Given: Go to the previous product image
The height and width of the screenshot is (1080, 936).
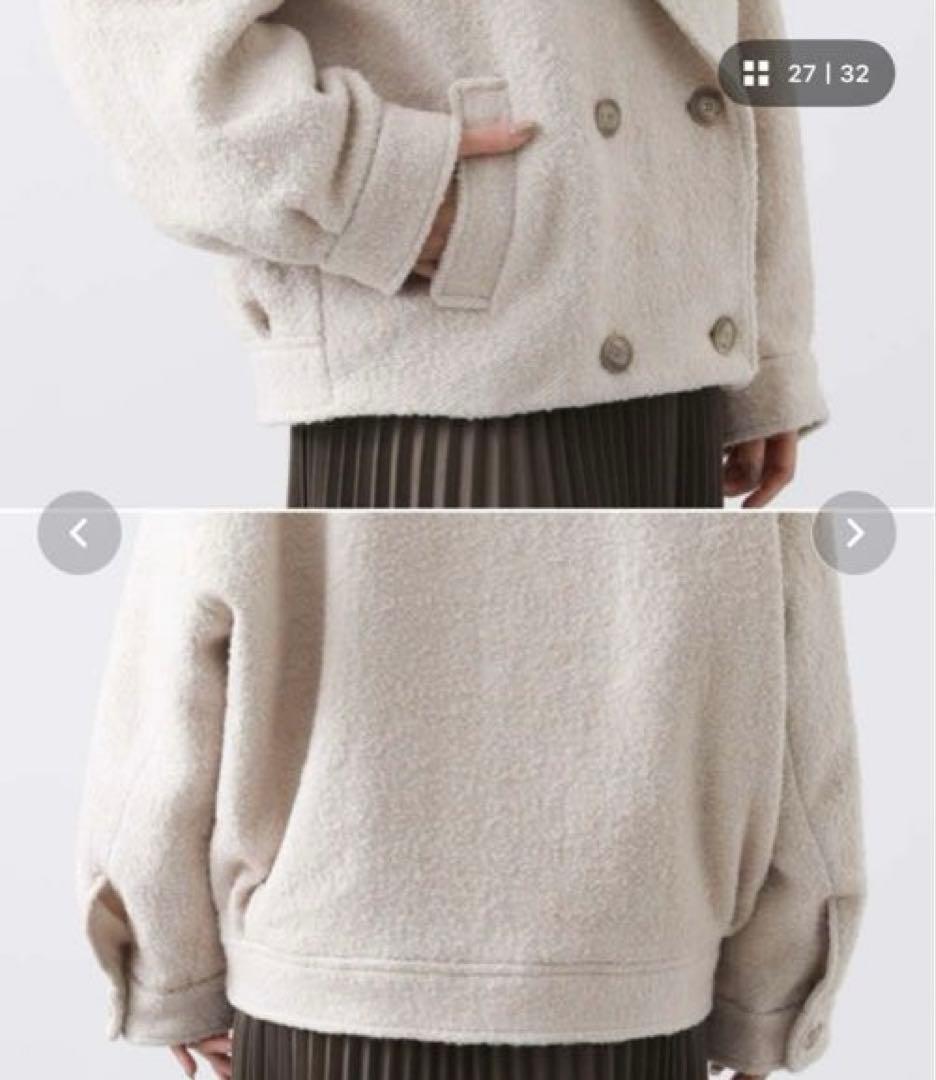Looking at the screenshot, I should pos(79,533).
